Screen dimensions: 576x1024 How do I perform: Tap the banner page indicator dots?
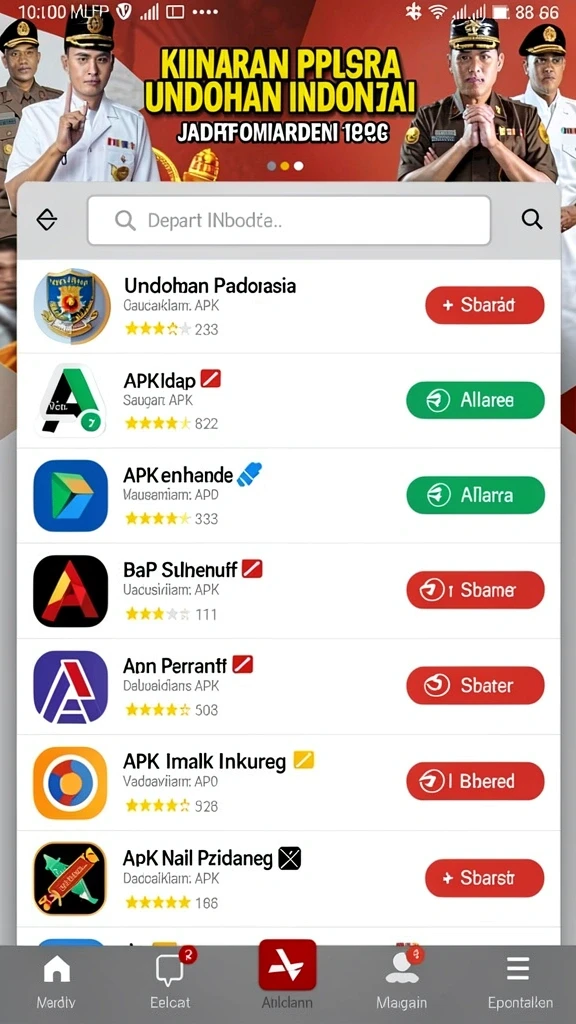click(x=285, y=166)
